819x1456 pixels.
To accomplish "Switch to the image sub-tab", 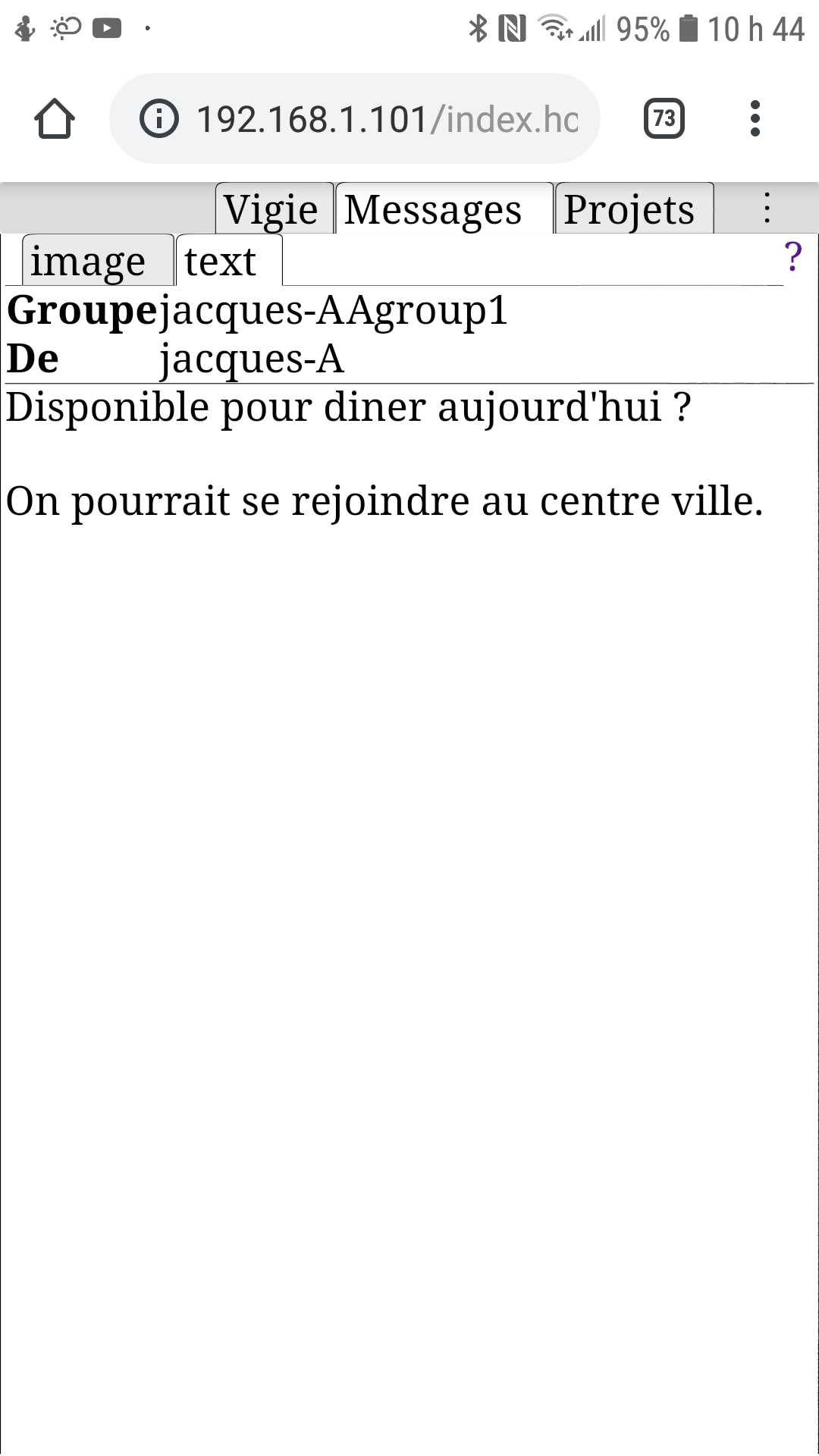I will [x=98, y=260].
